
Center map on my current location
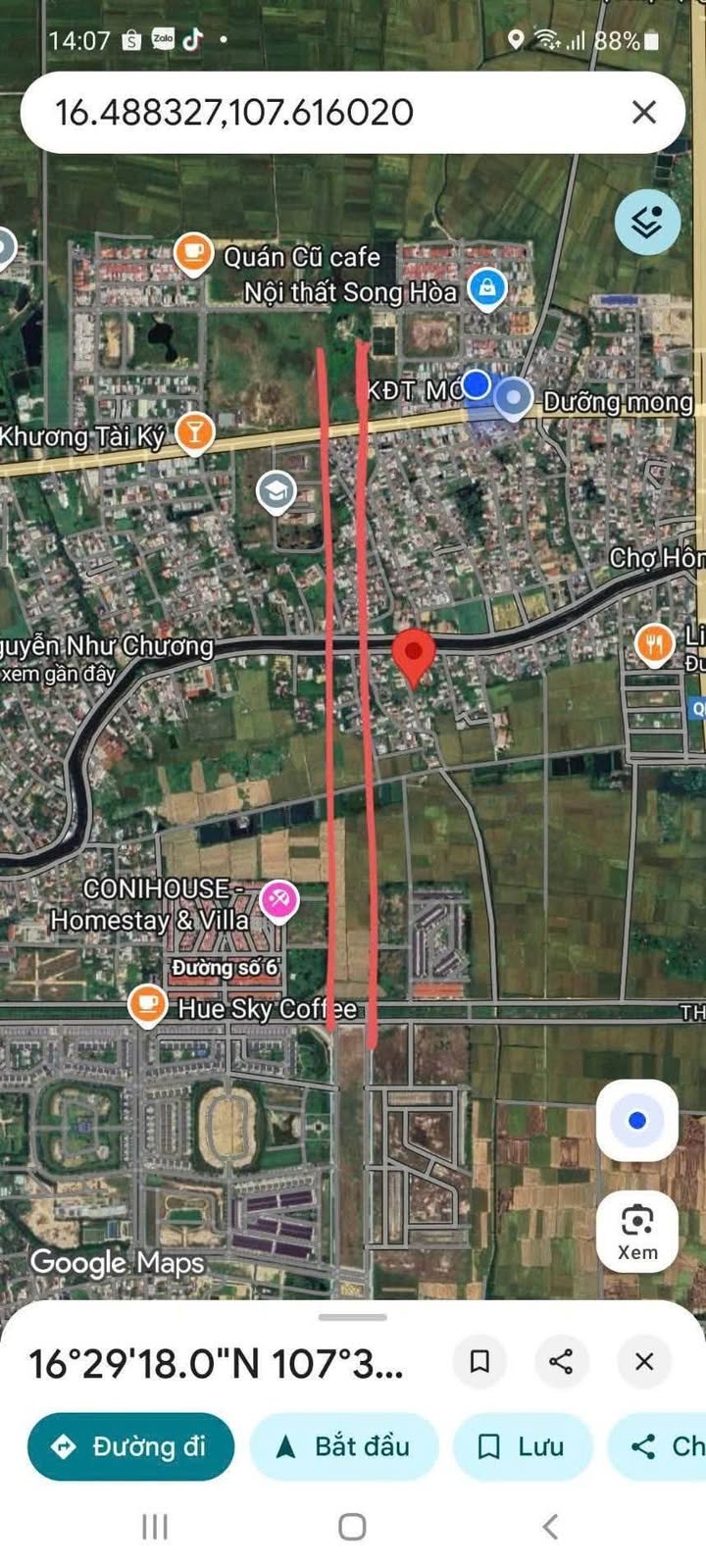637,1120
